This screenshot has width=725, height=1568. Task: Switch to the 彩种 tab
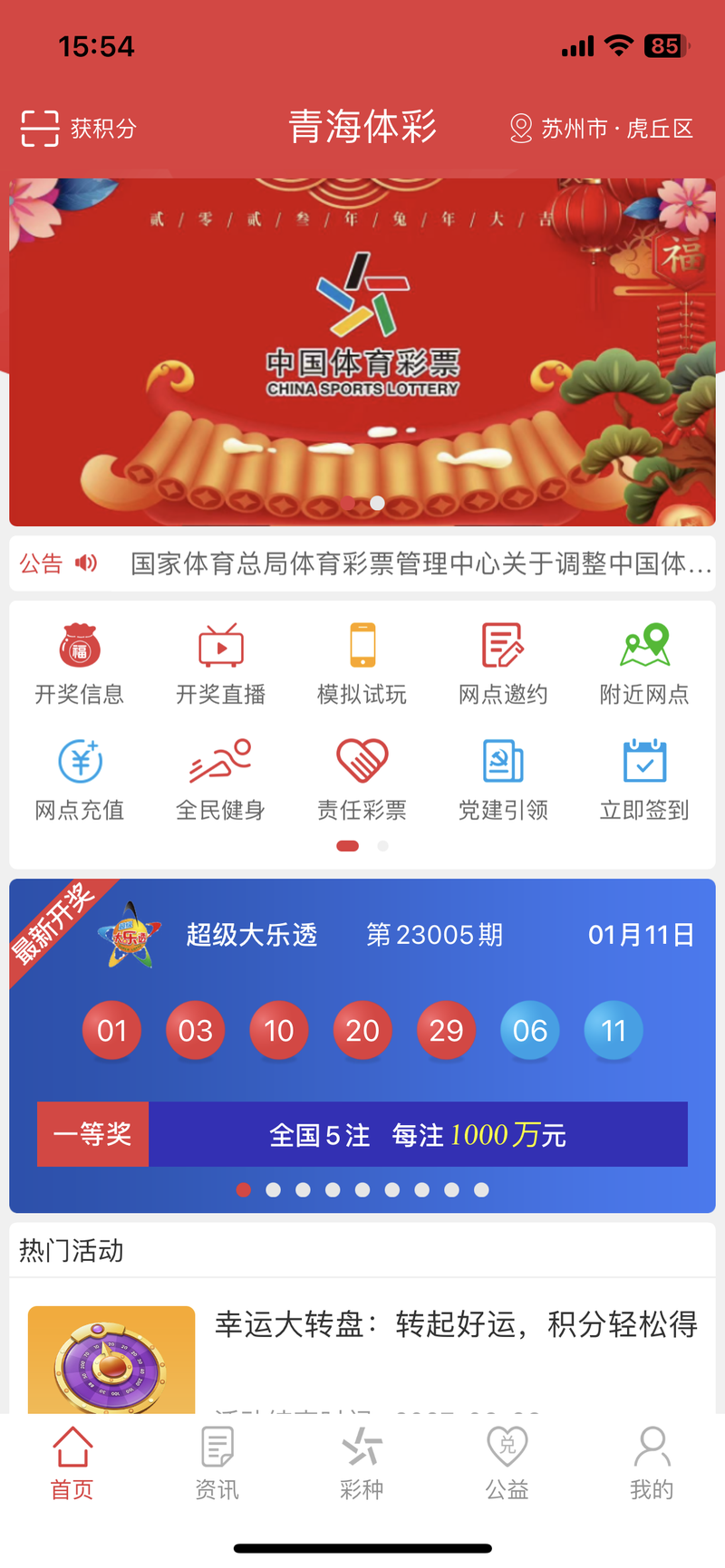(x=362, y=1463)
